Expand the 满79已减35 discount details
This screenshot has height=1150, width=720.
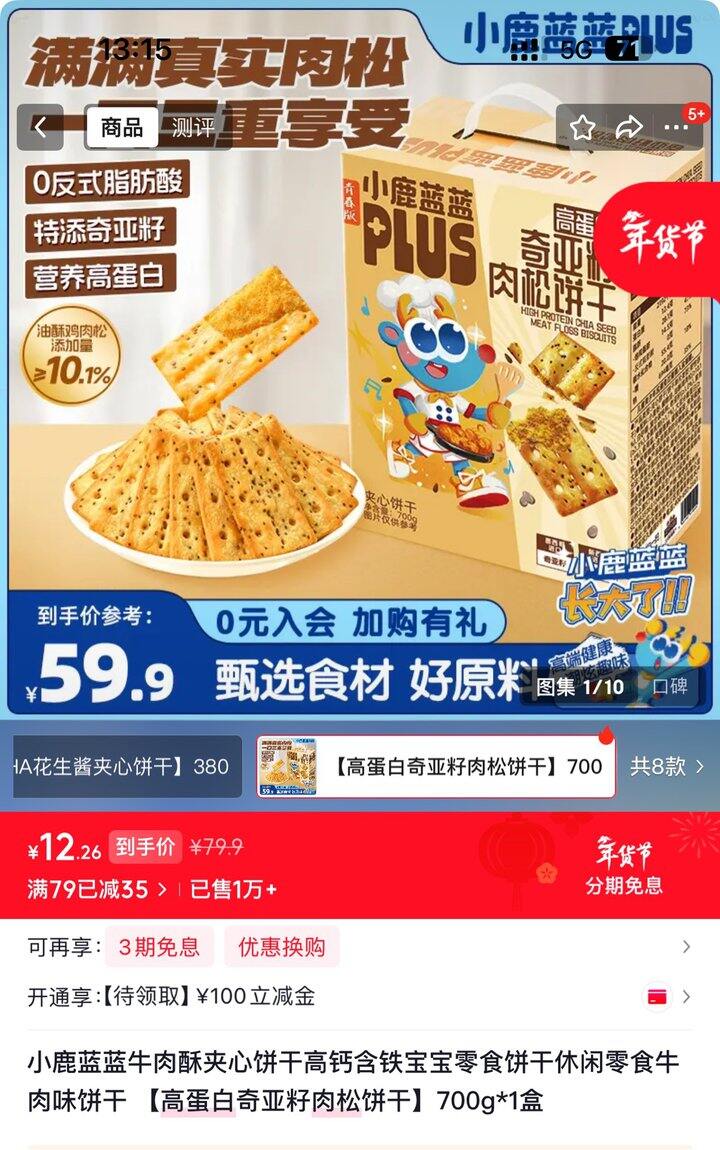97,890
